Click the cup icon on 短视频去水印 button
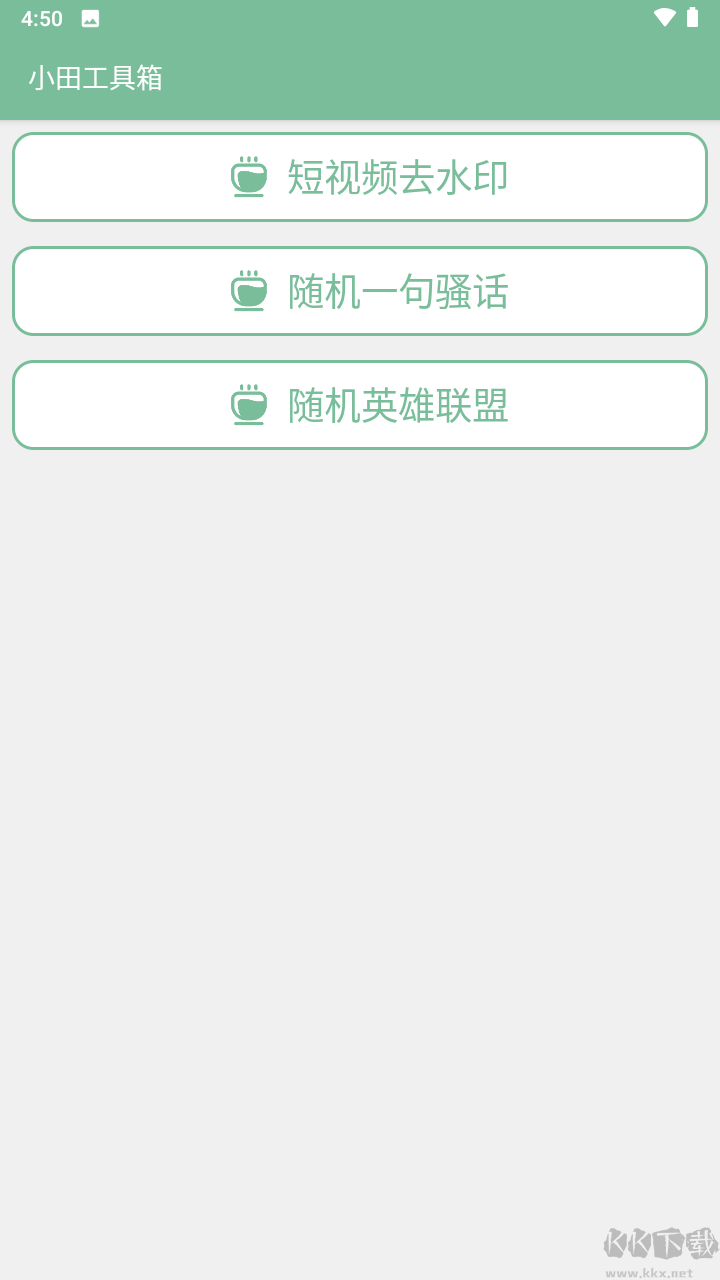The width and height of the screenshot is (720, 1280). pyautogui.click(x=249, y=177)
